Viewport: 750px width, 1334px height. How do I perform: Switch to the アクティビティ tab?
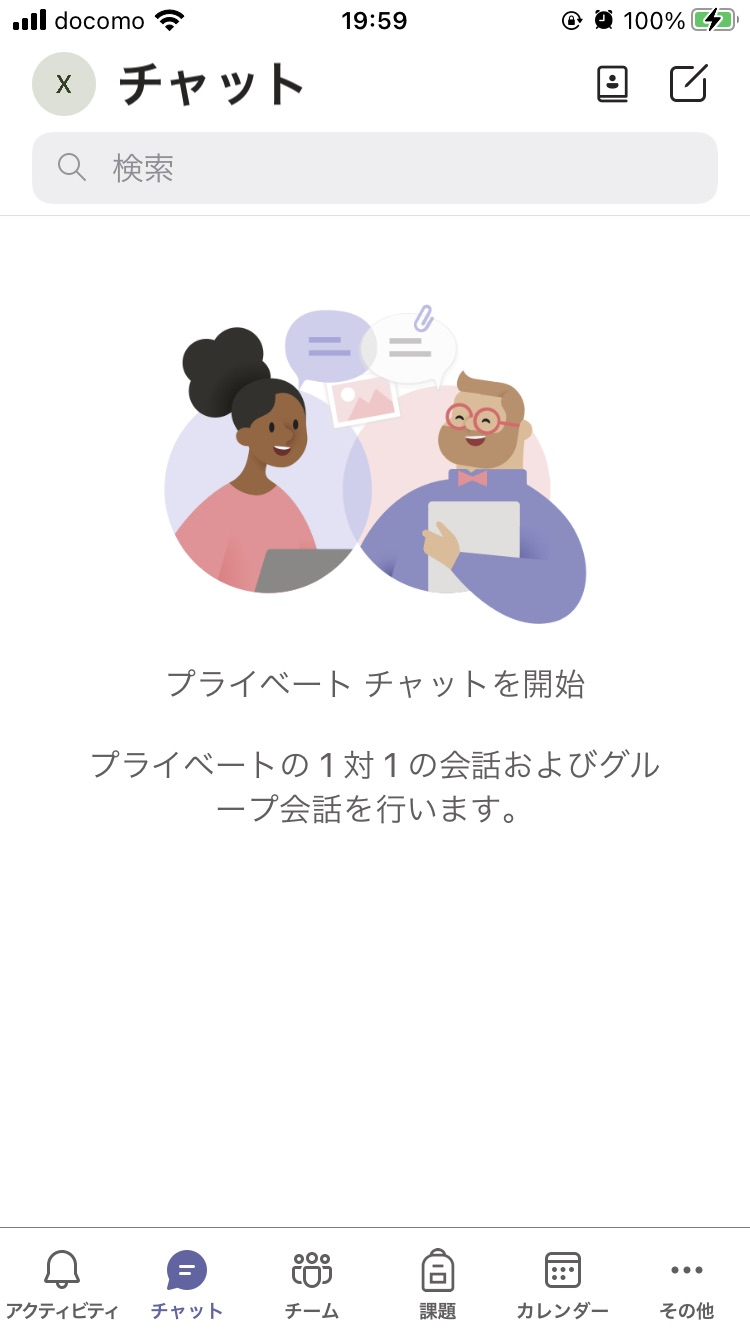(x=62, y=1283)
